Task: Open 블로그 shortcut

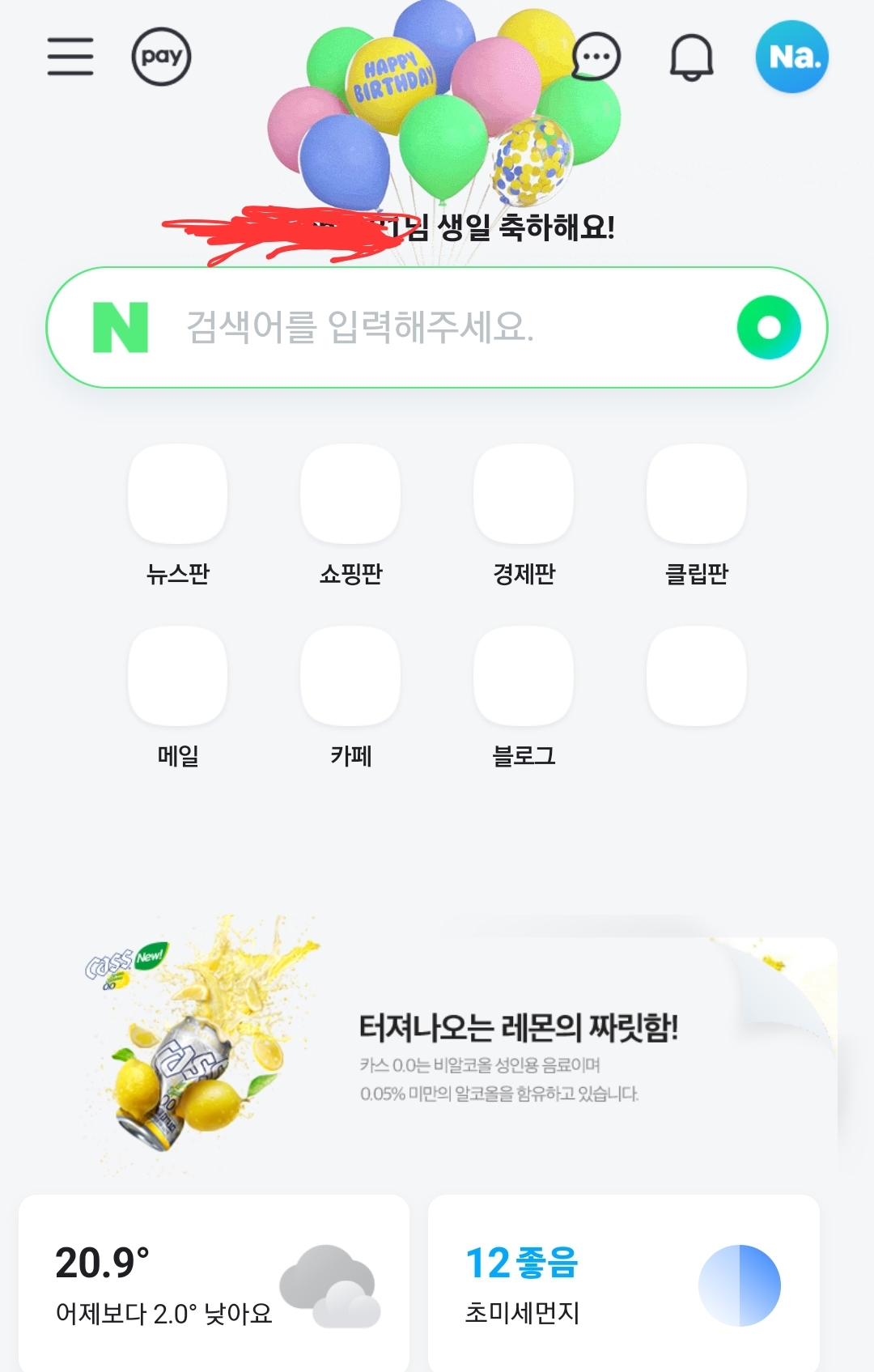Action: (x=524, y=678)
